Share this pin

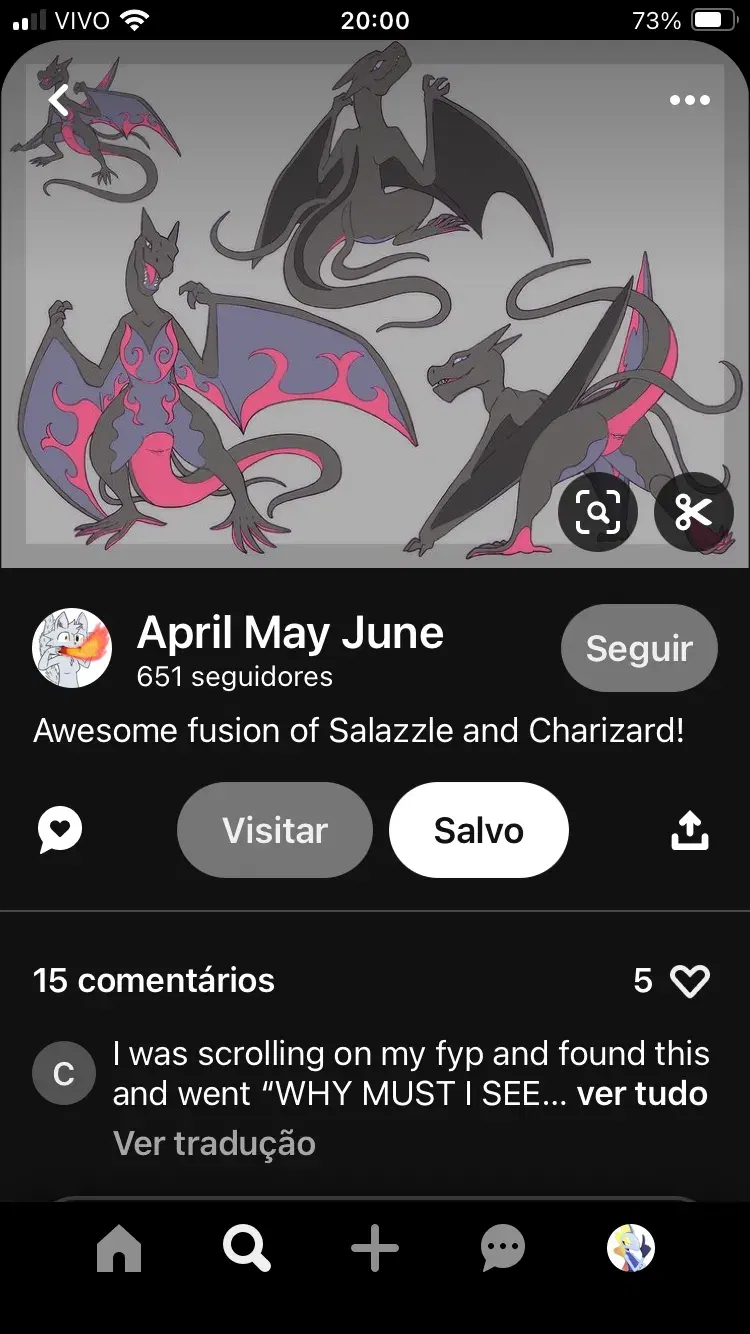coord(690,829)
